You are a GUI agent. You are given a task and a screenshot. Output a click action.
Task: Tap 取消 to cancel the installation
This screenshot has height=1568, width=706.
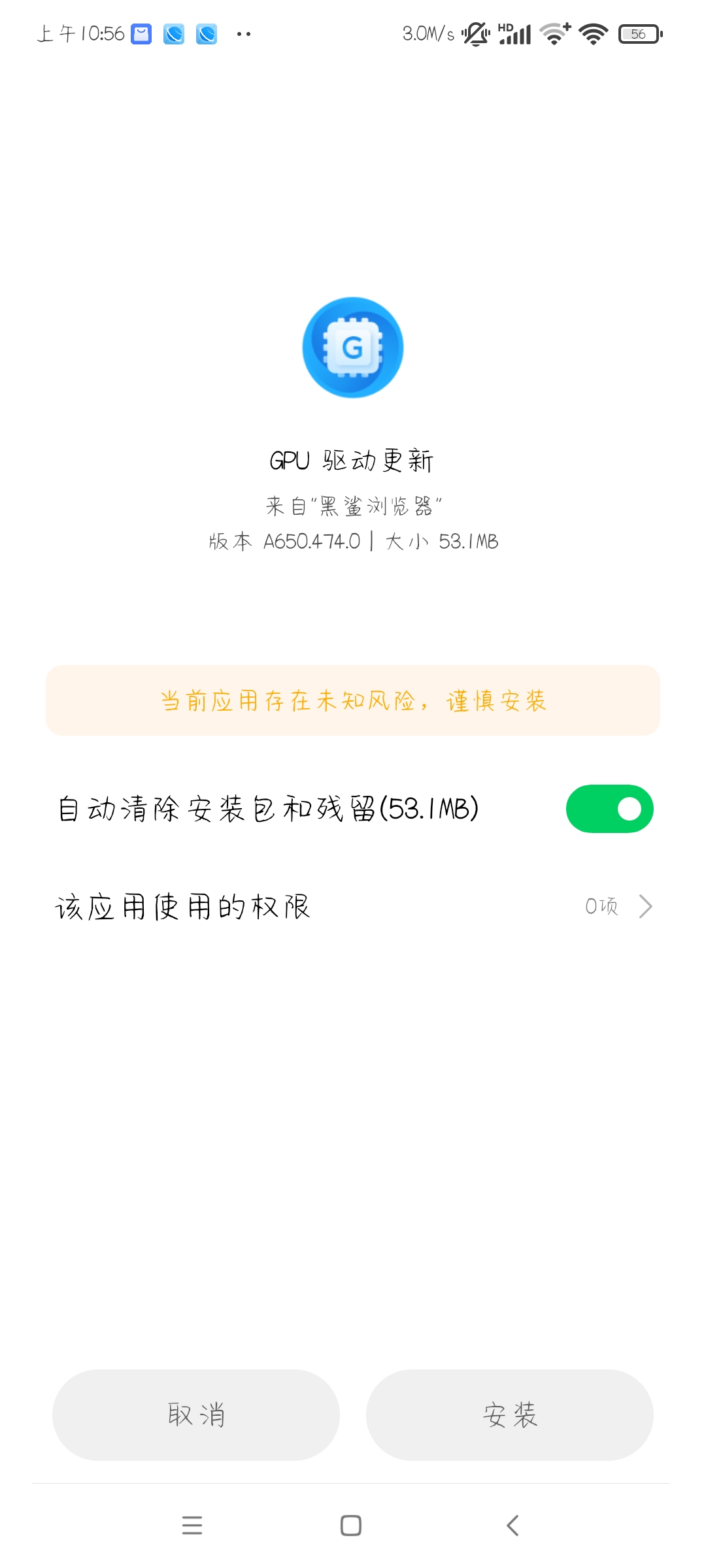(x=196, y=1414)
